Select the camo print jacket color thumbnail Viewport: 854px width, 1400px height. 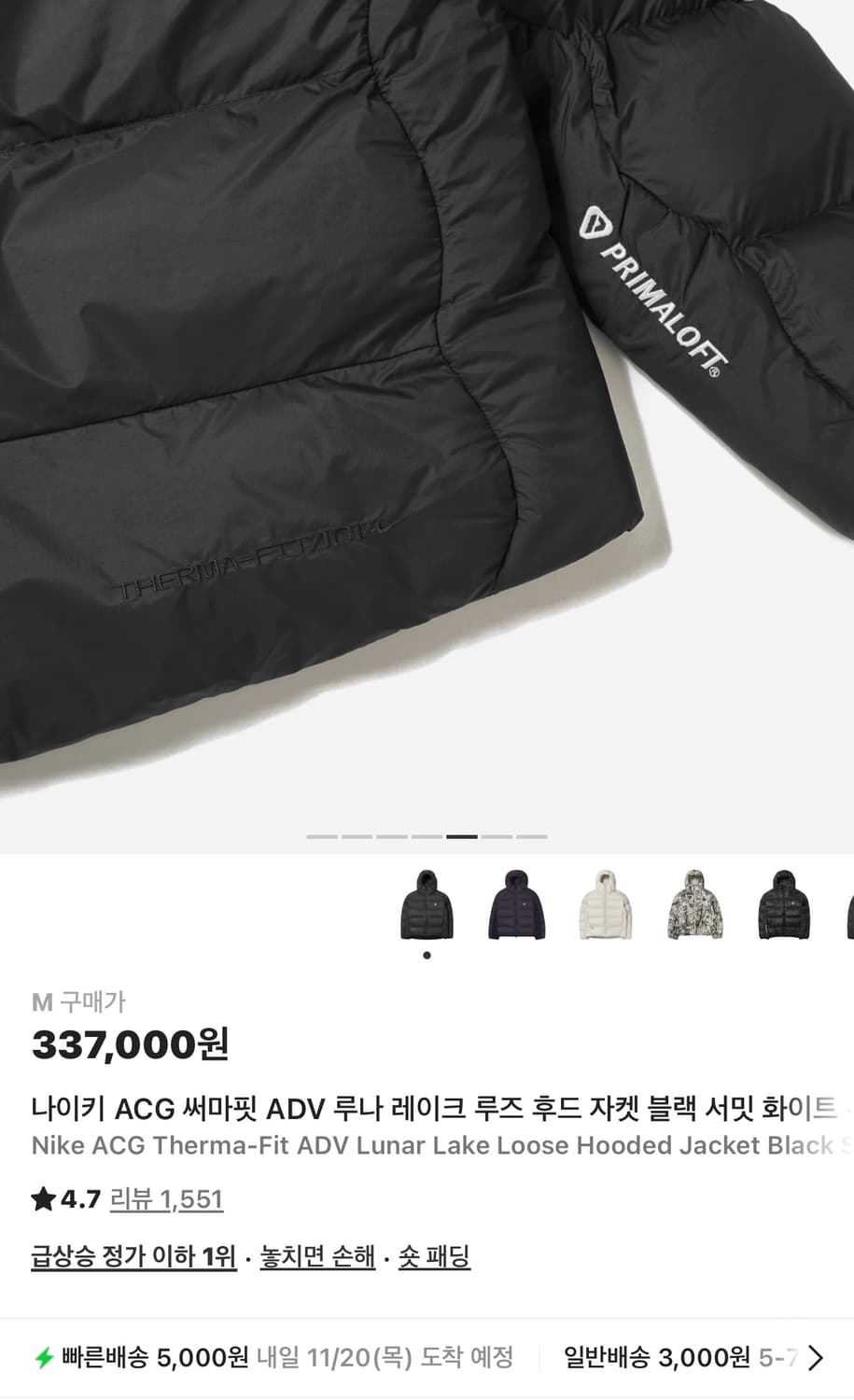[x=694, y=910]
